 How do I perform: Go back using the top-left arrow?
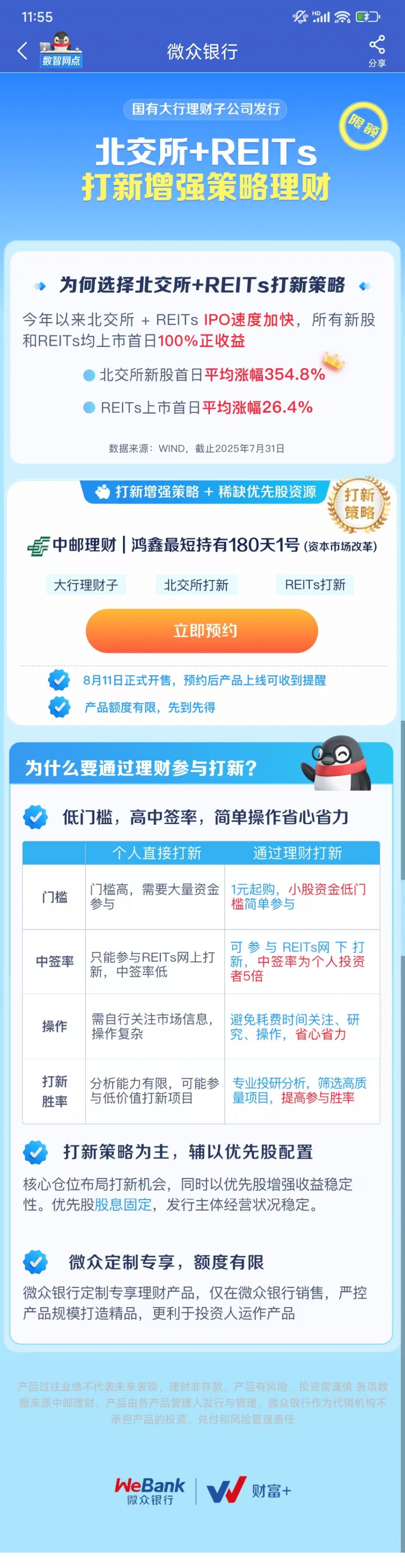[23, 51]
